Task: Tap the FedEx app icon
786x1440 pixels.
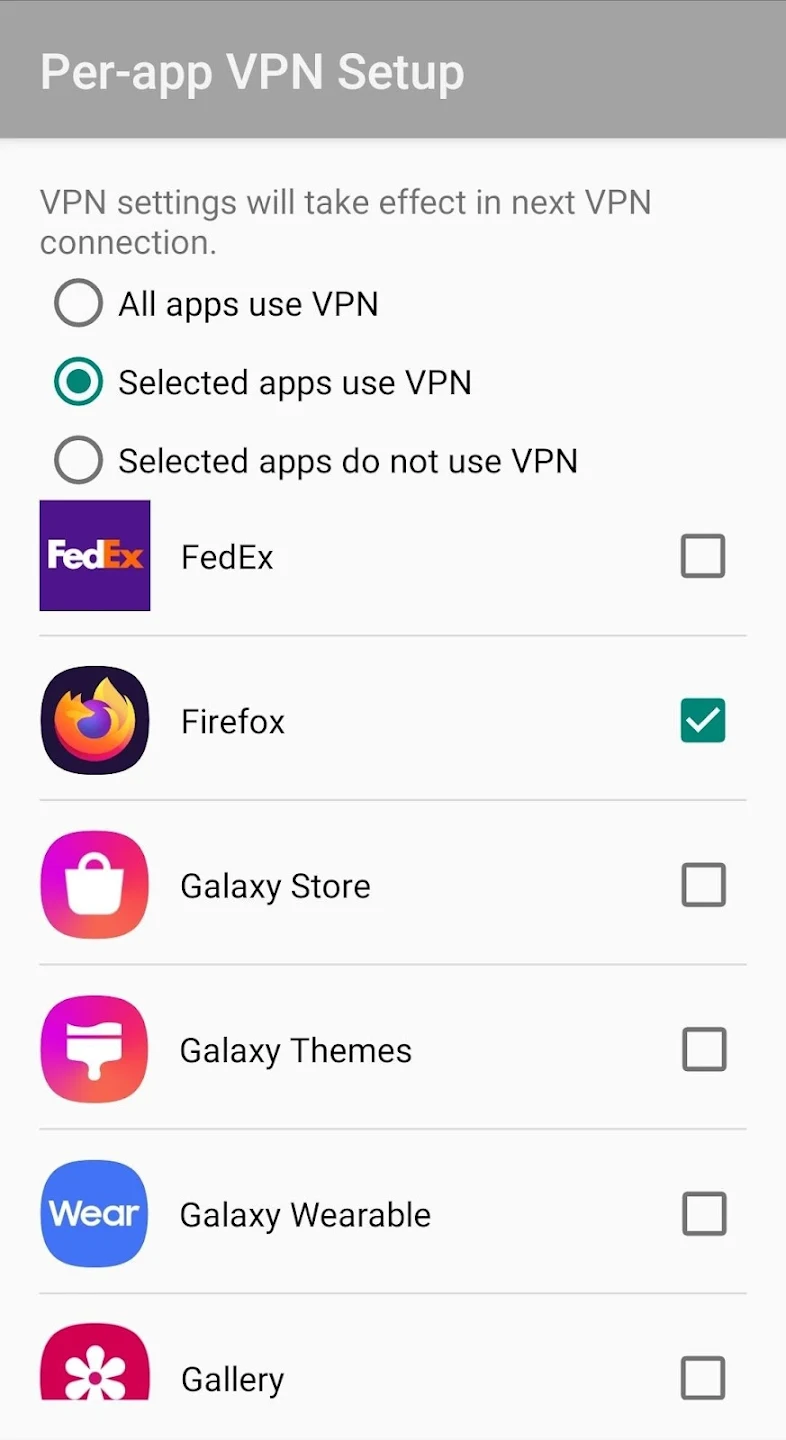Action: (x=94, y=555)
